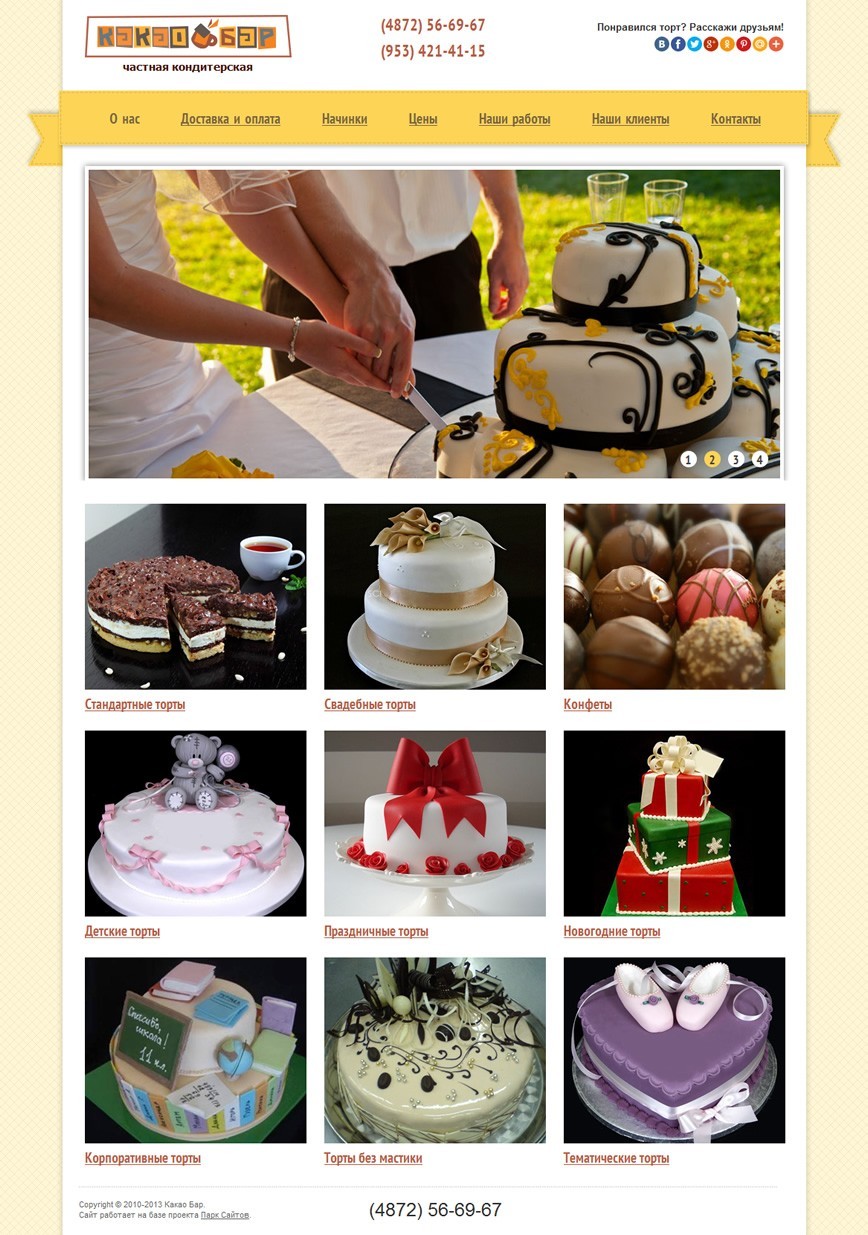Share the page on Twitter
The width and height of the screenshot is (868, 1235).
pos(694,44)
